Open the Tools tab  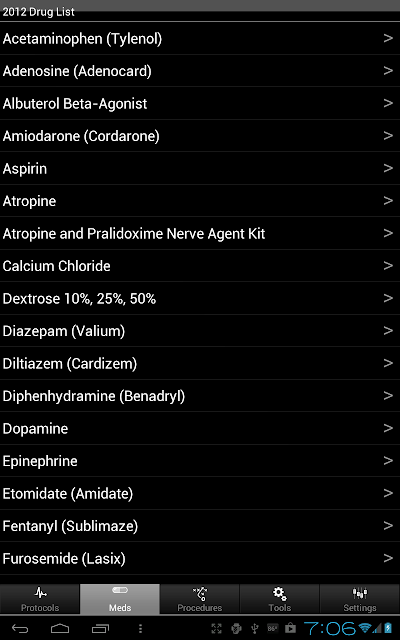click(280, 599)
